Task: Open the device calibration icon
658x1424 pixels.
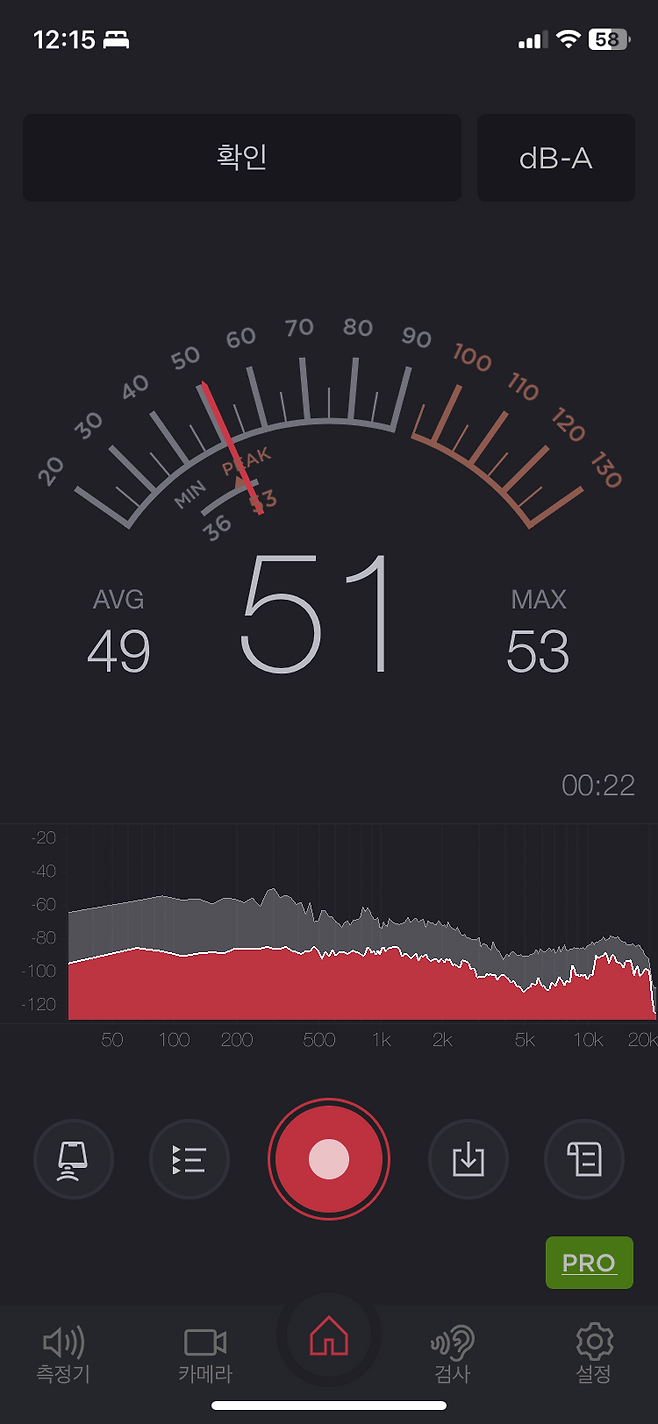Action: pos(74,1159)
